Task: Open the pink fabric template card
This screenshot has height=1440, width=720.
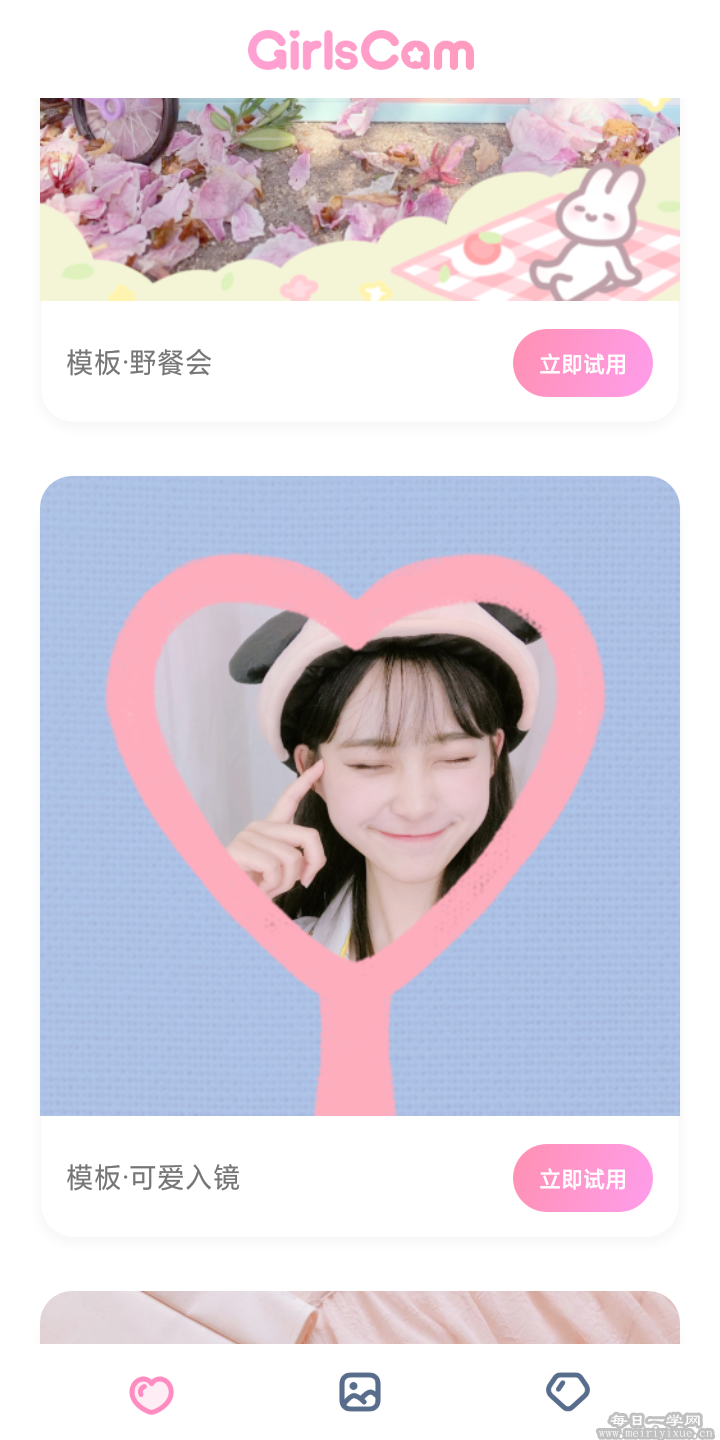Action: (x=360, y=1318)
